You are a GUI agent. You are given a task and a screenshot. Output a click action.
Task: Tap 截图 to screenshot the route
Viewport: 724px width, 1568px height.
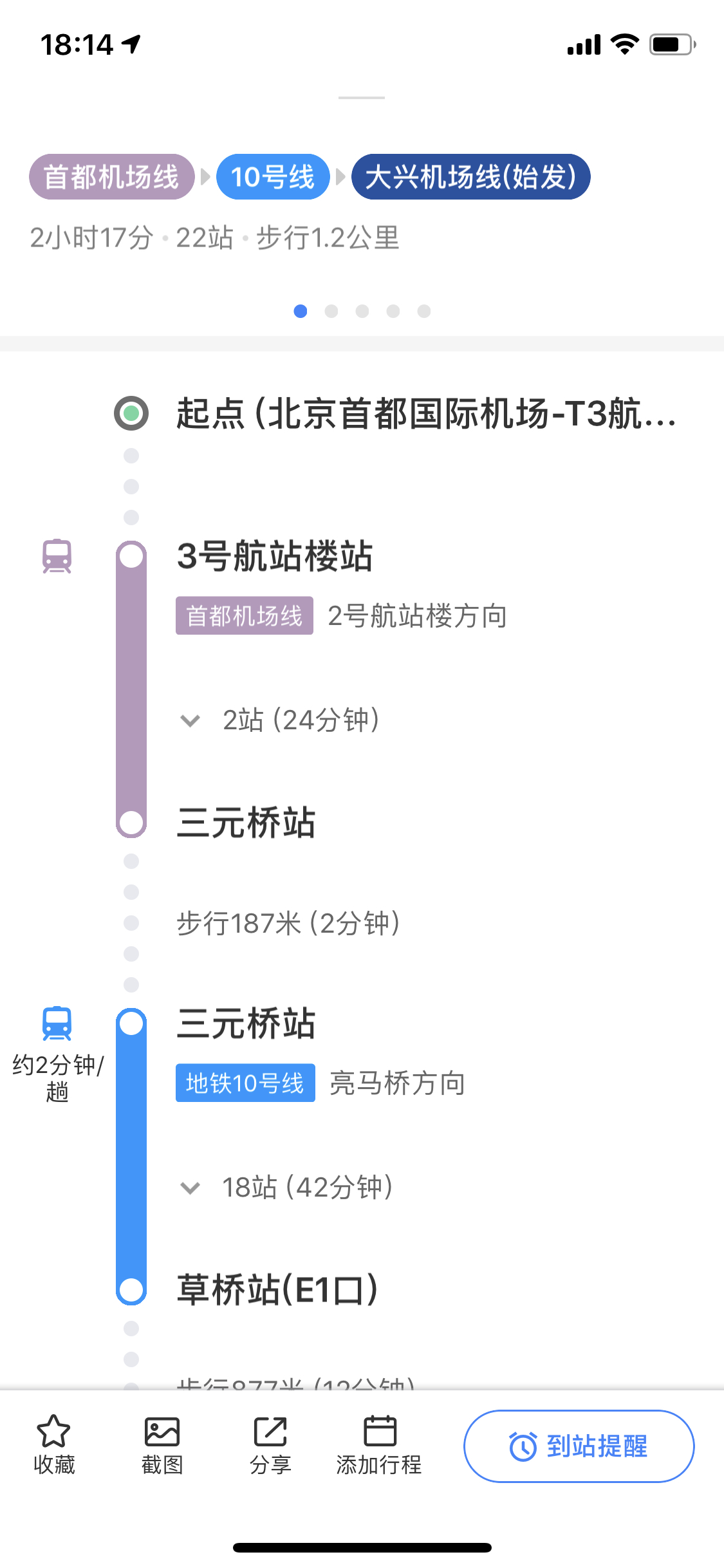[162, 1446]
